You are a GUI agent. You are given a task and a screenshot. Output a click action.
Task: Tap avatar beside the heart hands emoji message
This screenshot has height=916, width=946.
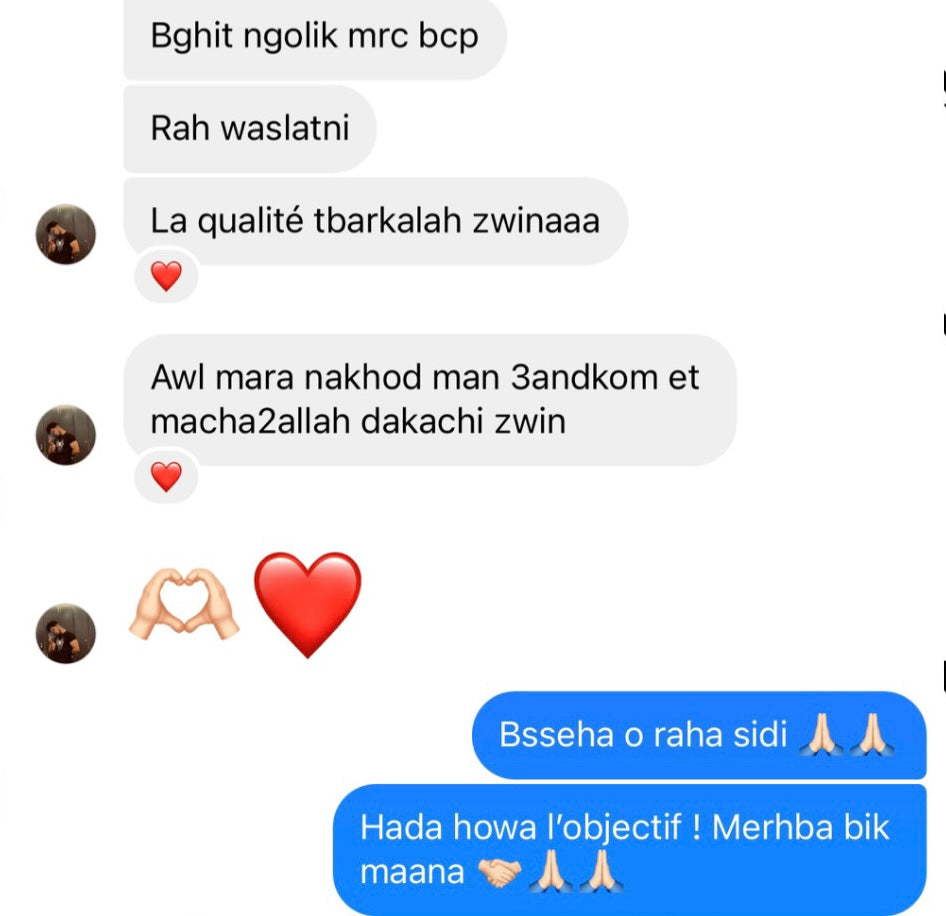[66, 633]
